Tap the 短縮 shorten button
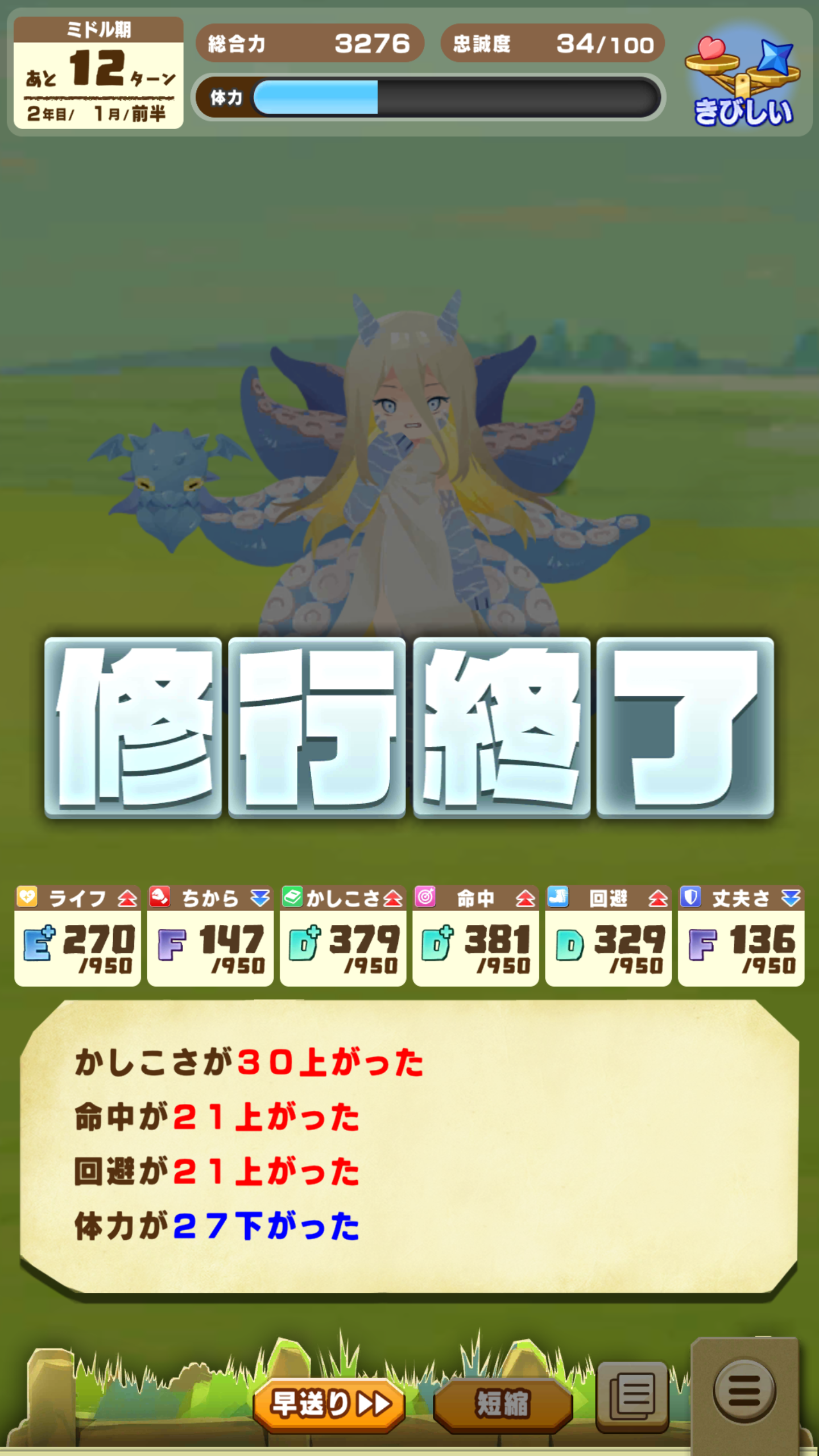Image resolution: width=819 pixels, height=1456 pixels. (503, 1404)
